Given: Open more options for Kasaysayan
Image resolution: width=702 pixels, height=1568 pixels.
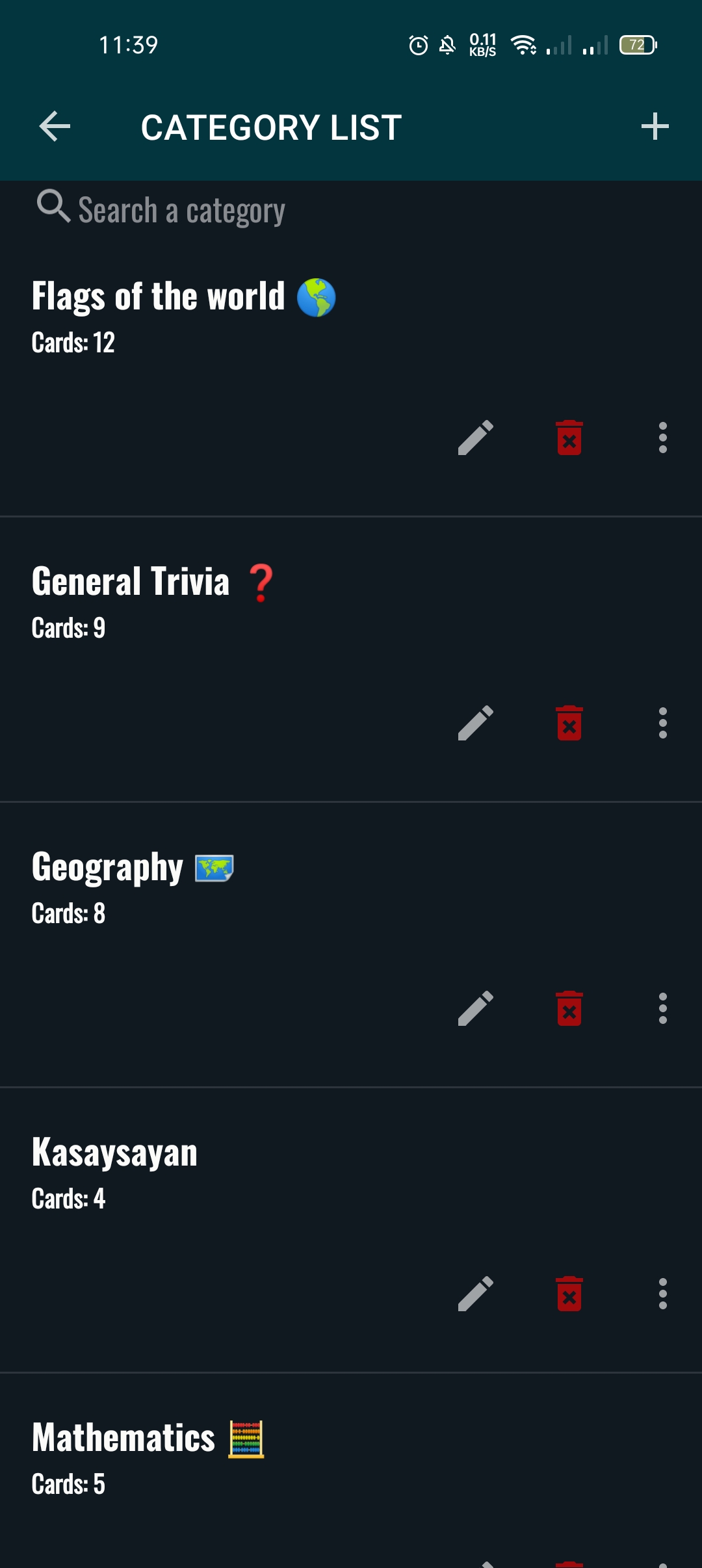Looking at the screenshot, I should coord(662,1294).
